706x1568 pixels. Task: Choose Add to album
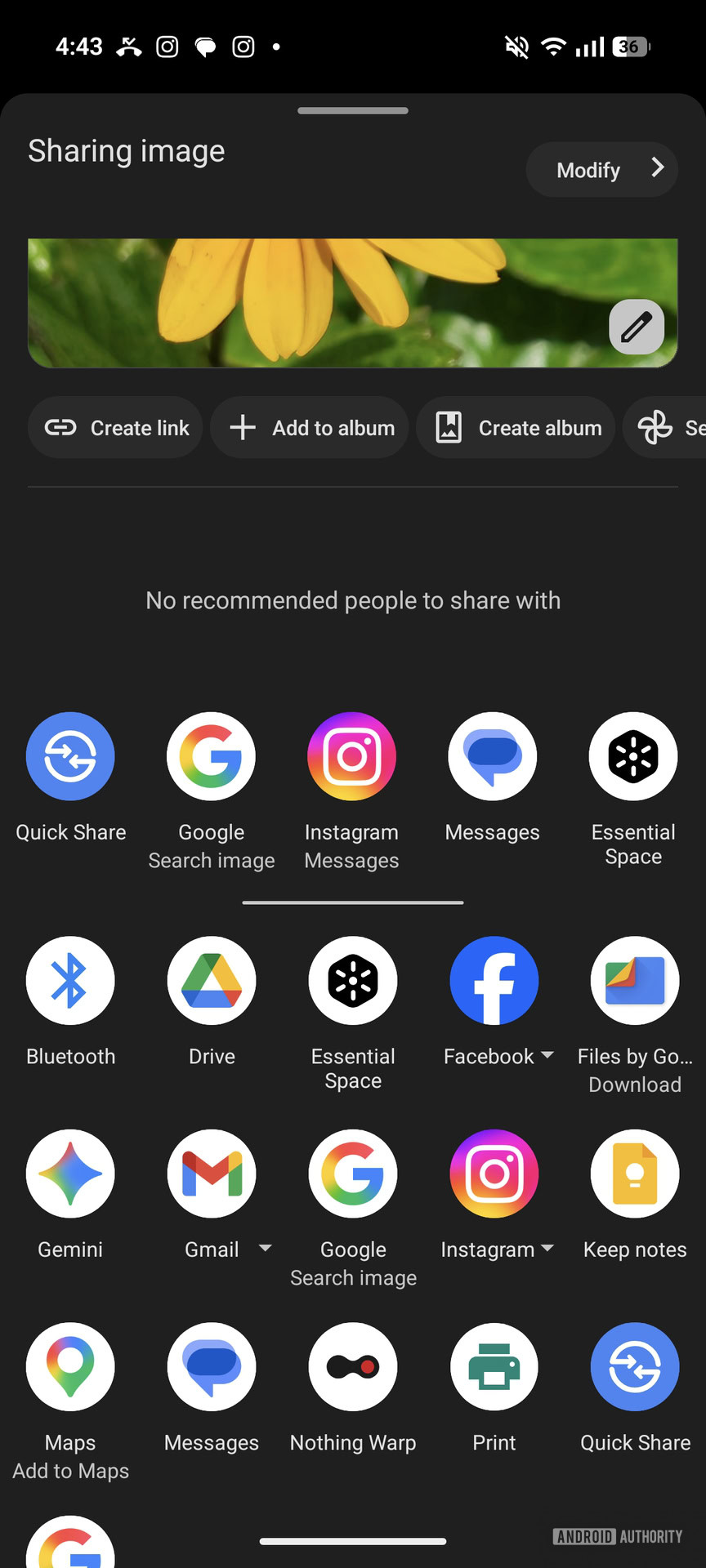coord(311,428)
